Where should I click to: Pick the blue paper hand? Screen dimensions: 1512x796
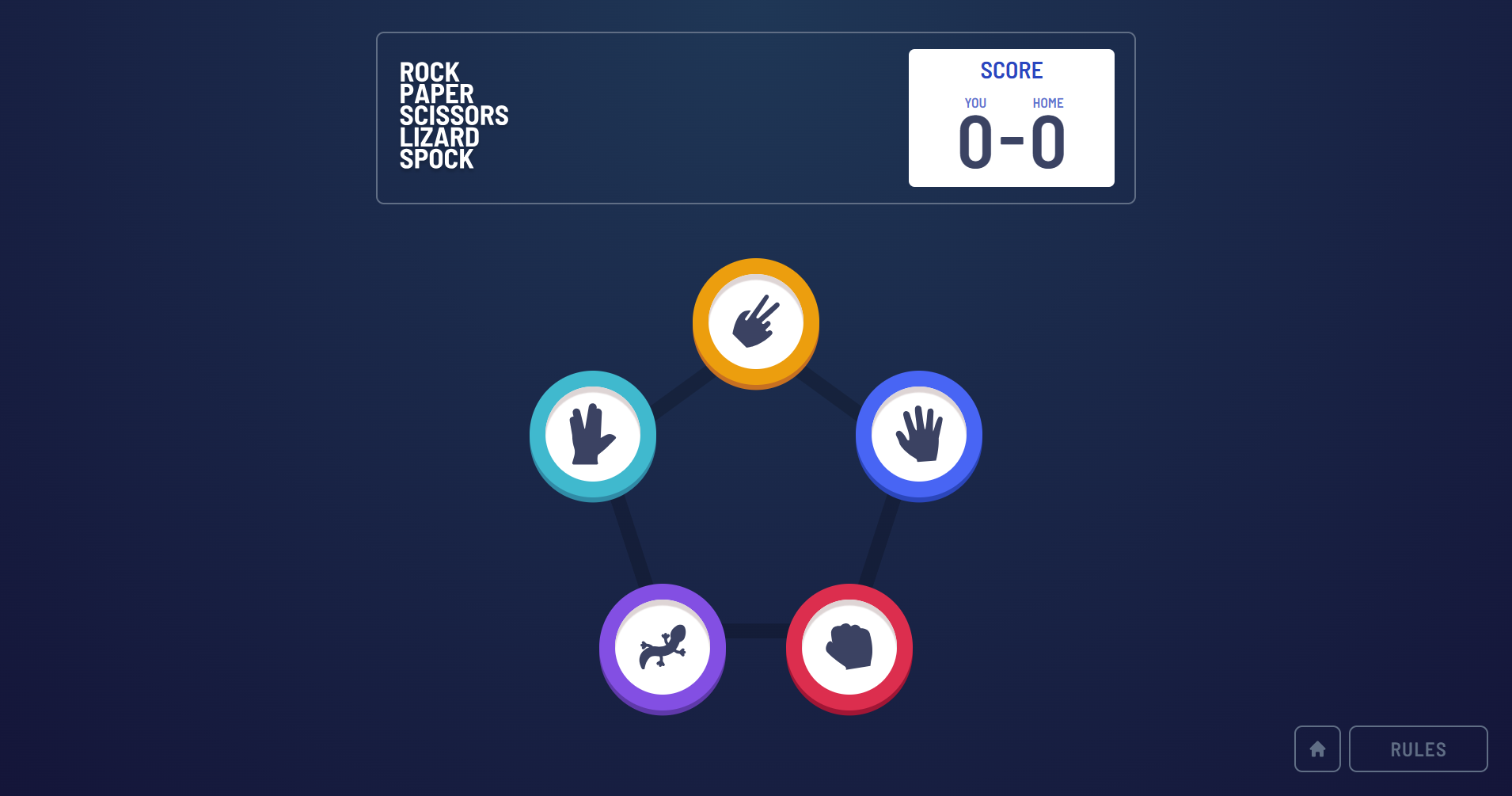[x=918, y=435]
